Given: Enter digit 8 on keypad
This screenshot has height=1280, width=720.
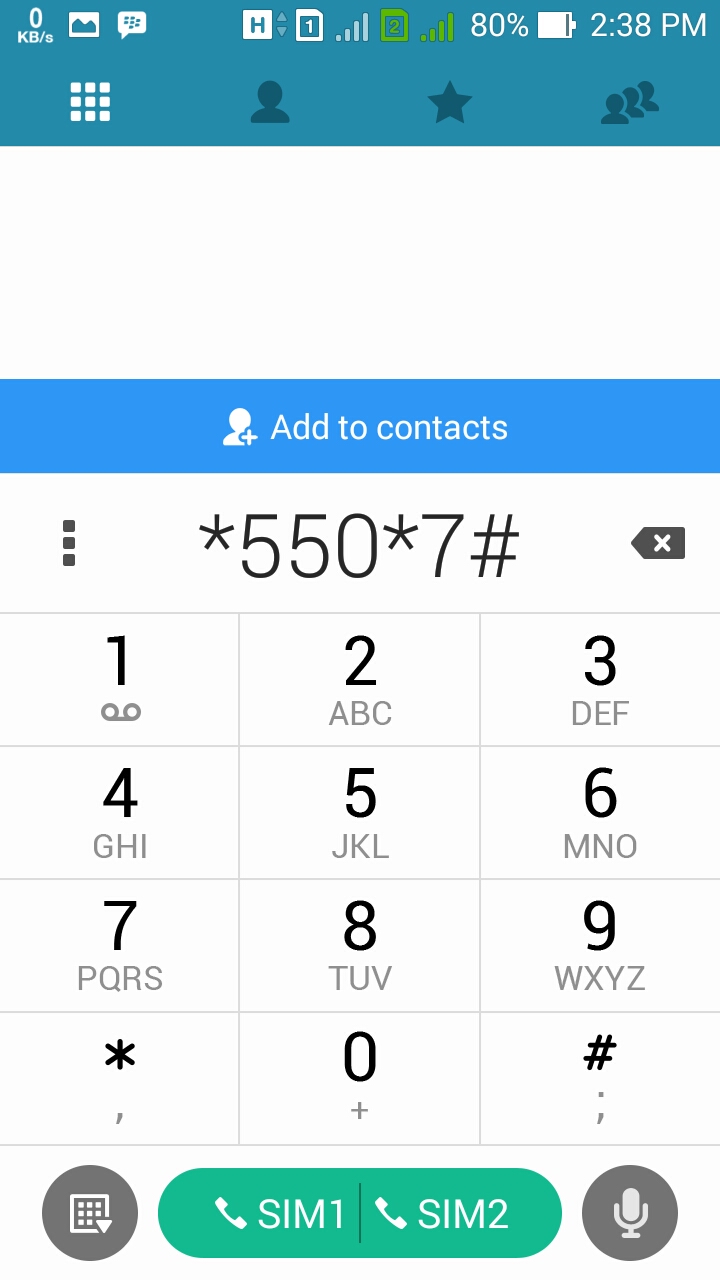Looking at the screenshot, I should 360,946.
